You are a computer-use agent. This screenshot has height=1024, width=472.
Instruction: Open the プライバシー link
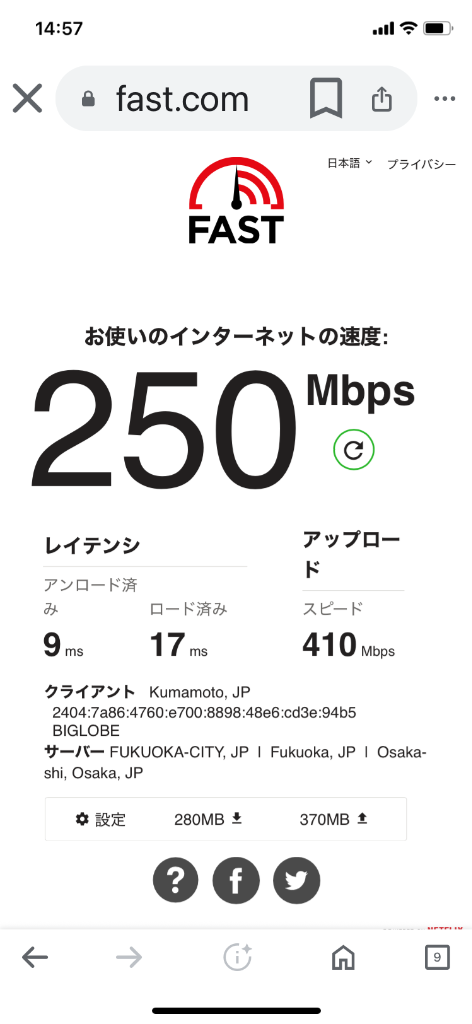coord(421,164)
